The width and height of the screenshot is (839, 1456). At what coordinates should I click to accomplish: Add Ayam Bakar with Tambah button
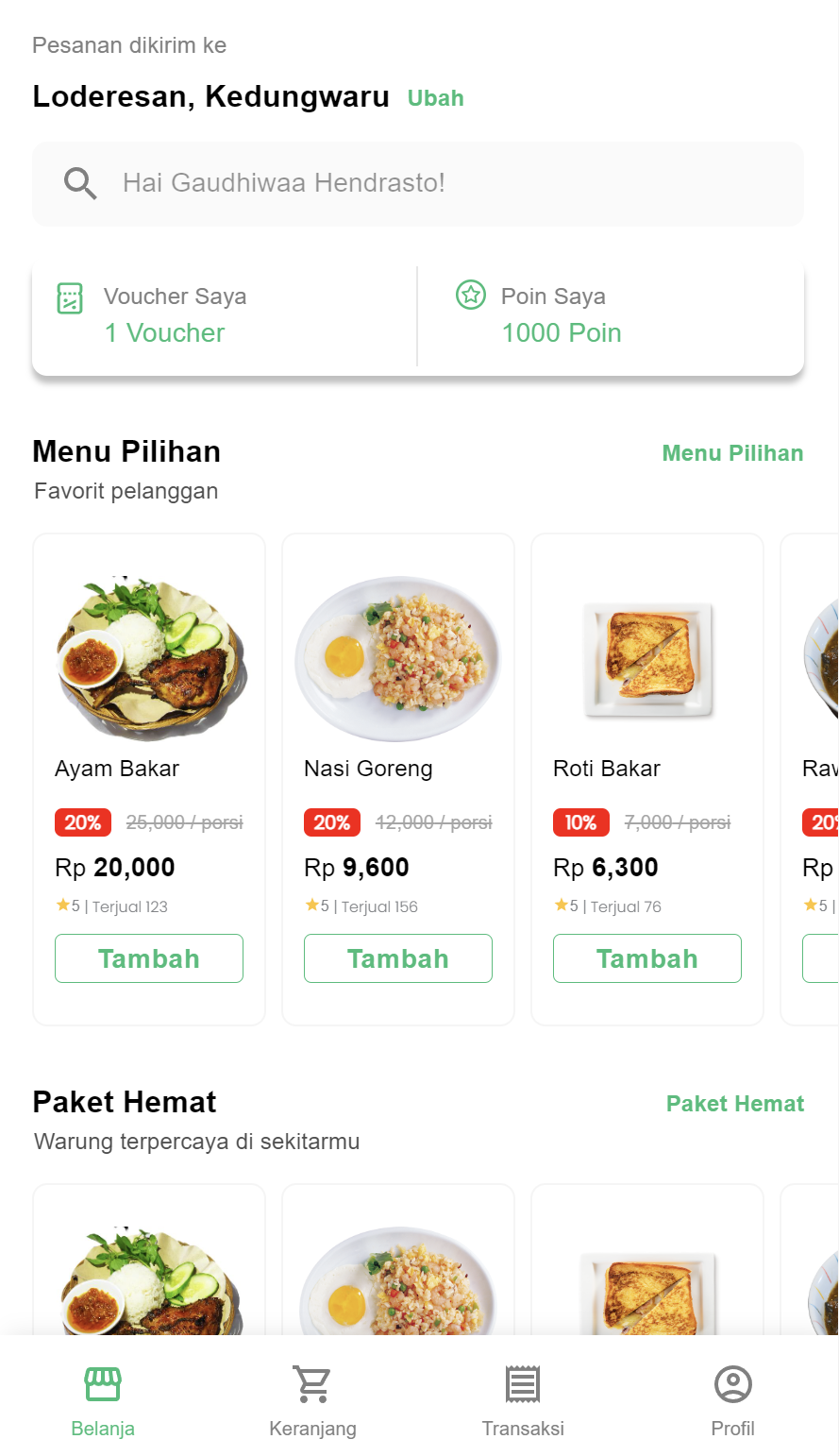pos(149,958)
